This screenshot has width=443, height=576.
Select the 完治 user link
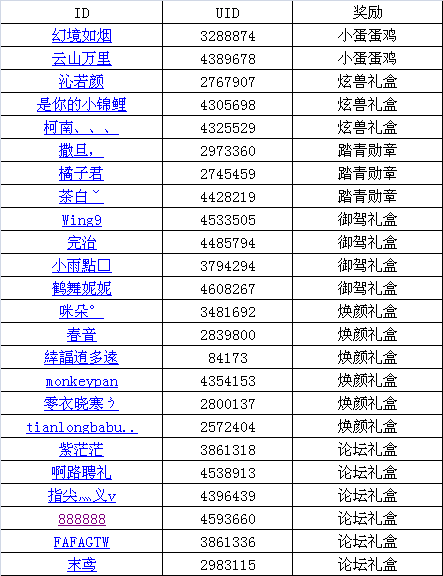click(x=82, y=243)
